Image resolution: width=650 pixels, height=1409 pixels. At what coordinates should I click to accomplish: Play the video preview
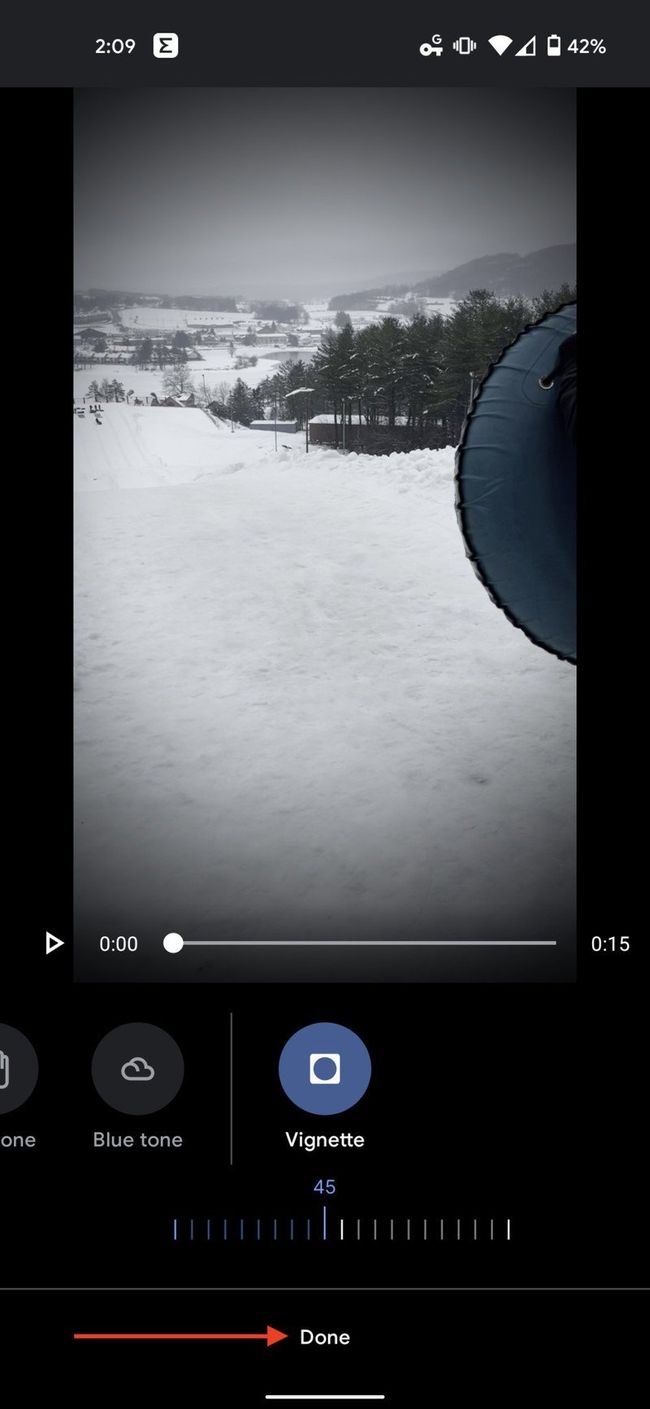point(53,943)
